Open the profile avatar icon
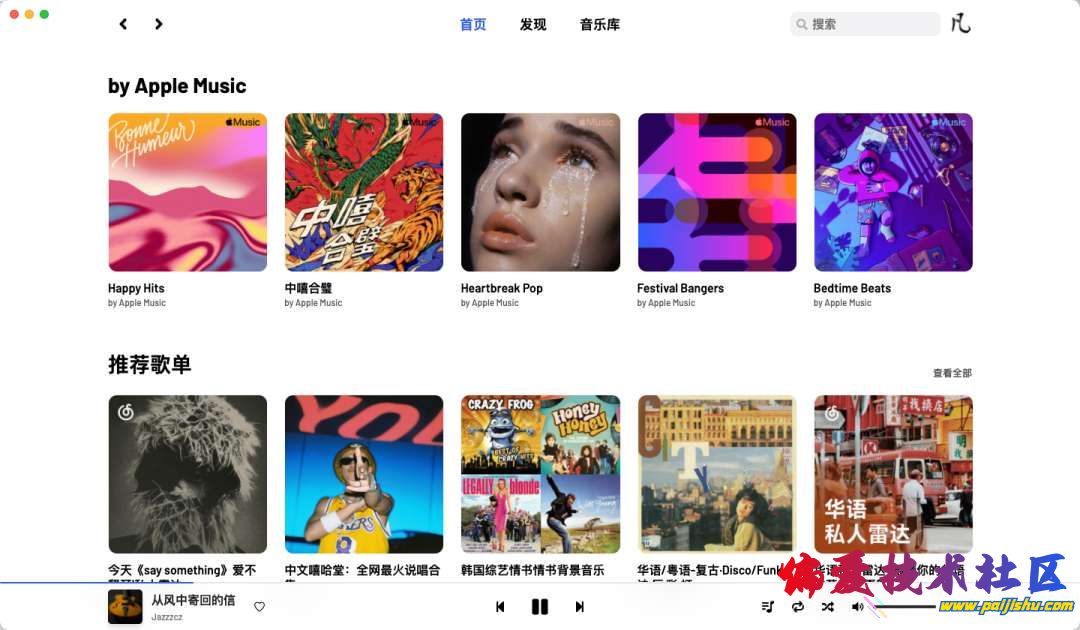 pyautogui.click(x=960, y=23)
